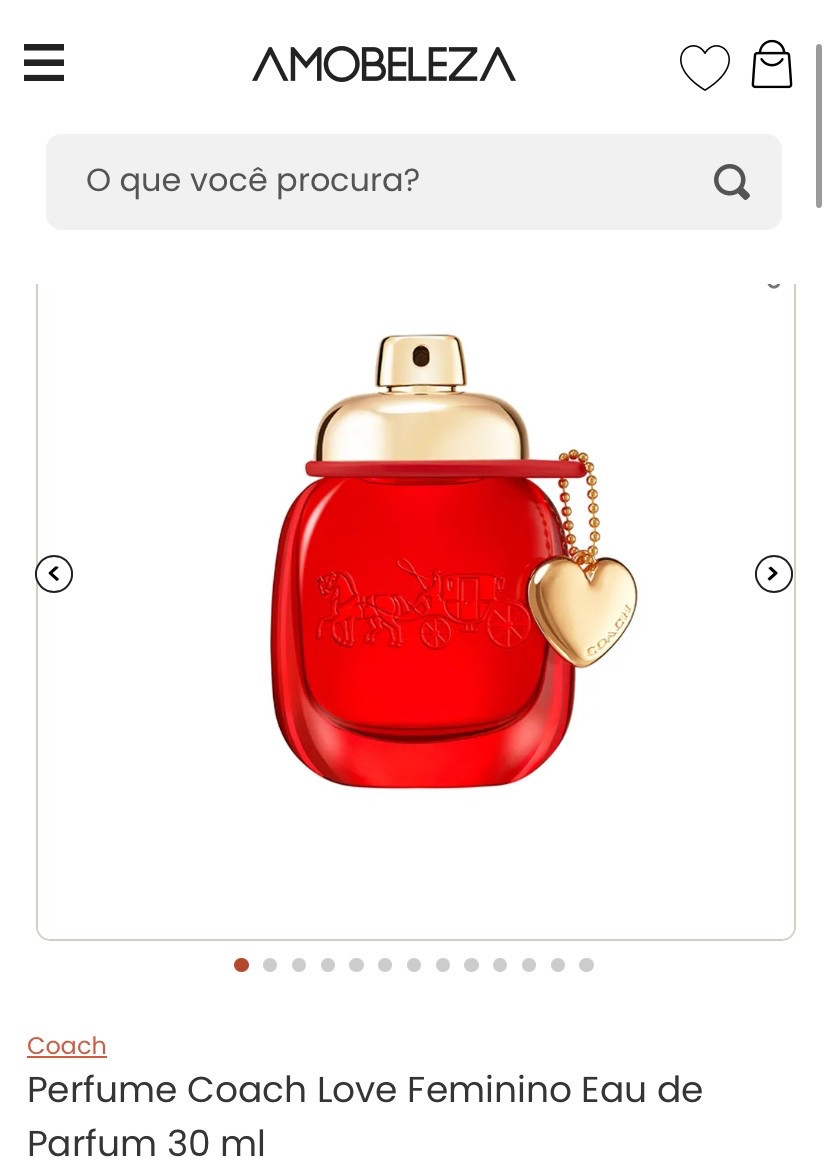Open the hamburger navigation menu

point(44,62)
